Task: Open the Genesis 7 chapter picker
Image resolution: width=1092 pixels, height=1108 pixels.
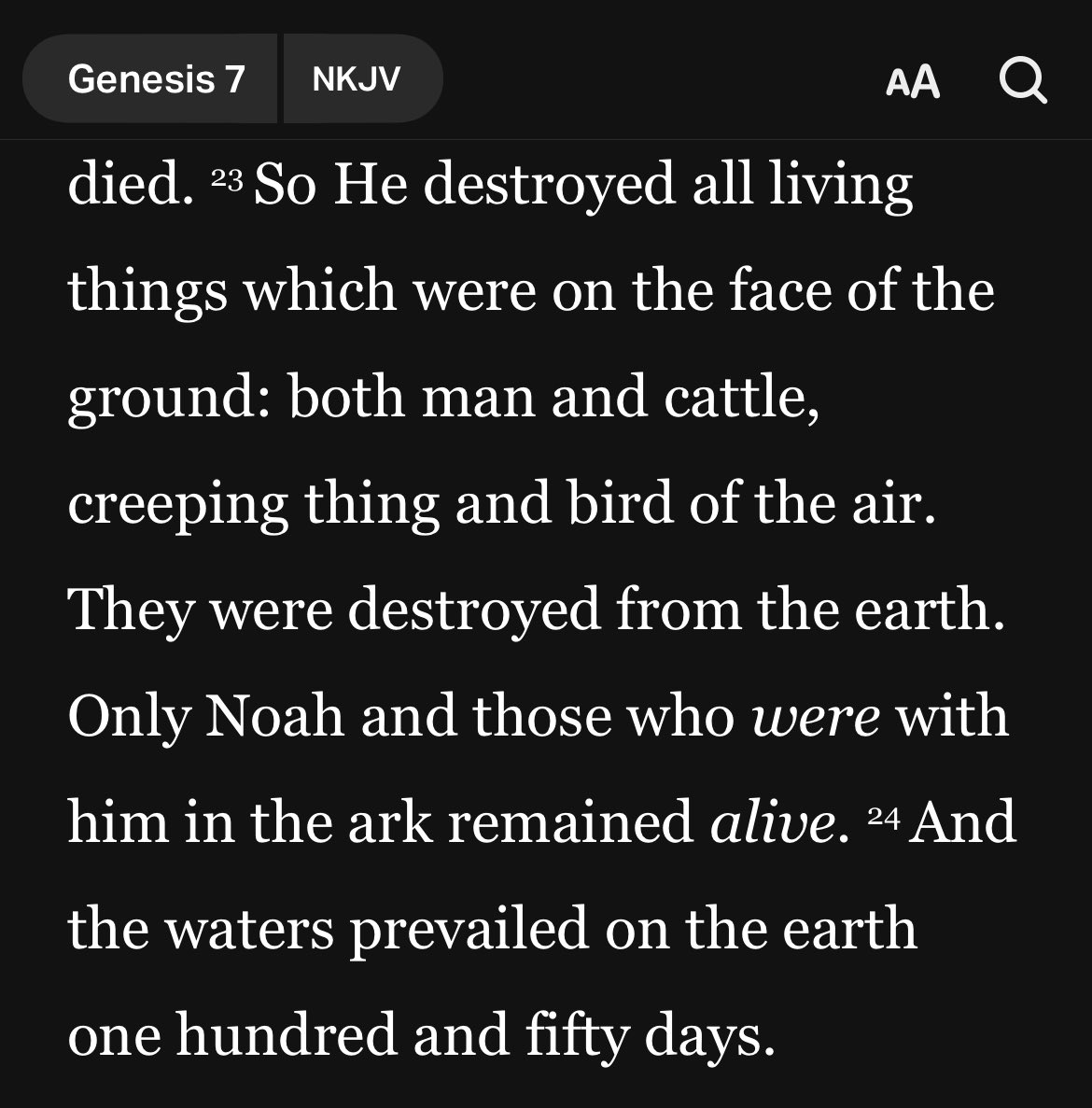Action: 154,79
